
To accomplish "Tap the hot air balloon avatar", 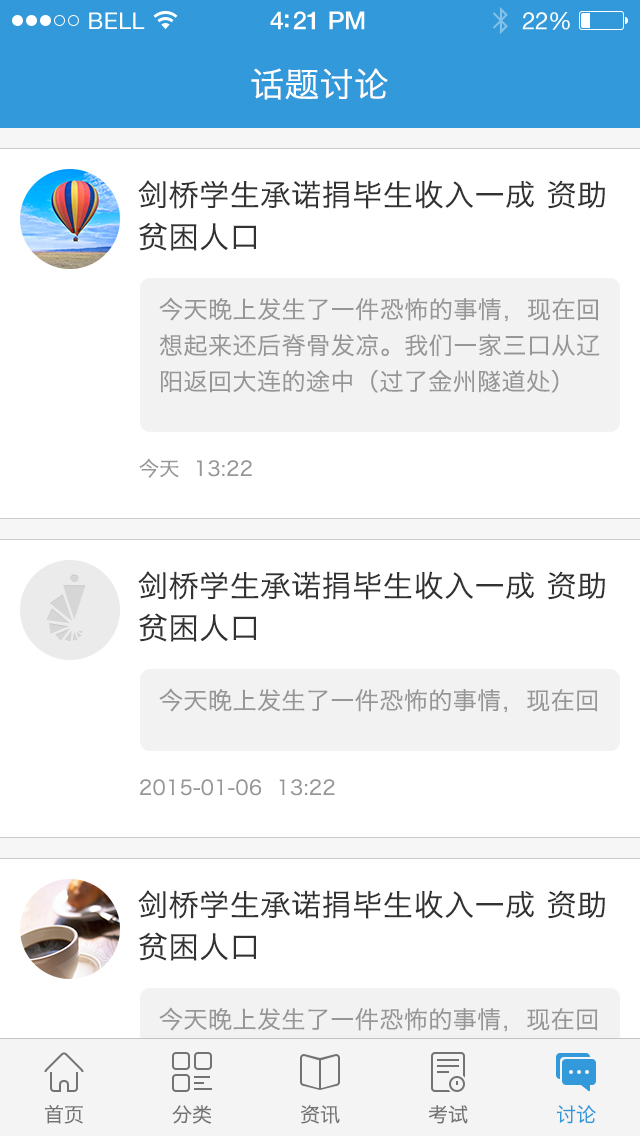I will (x=70, y=219).
